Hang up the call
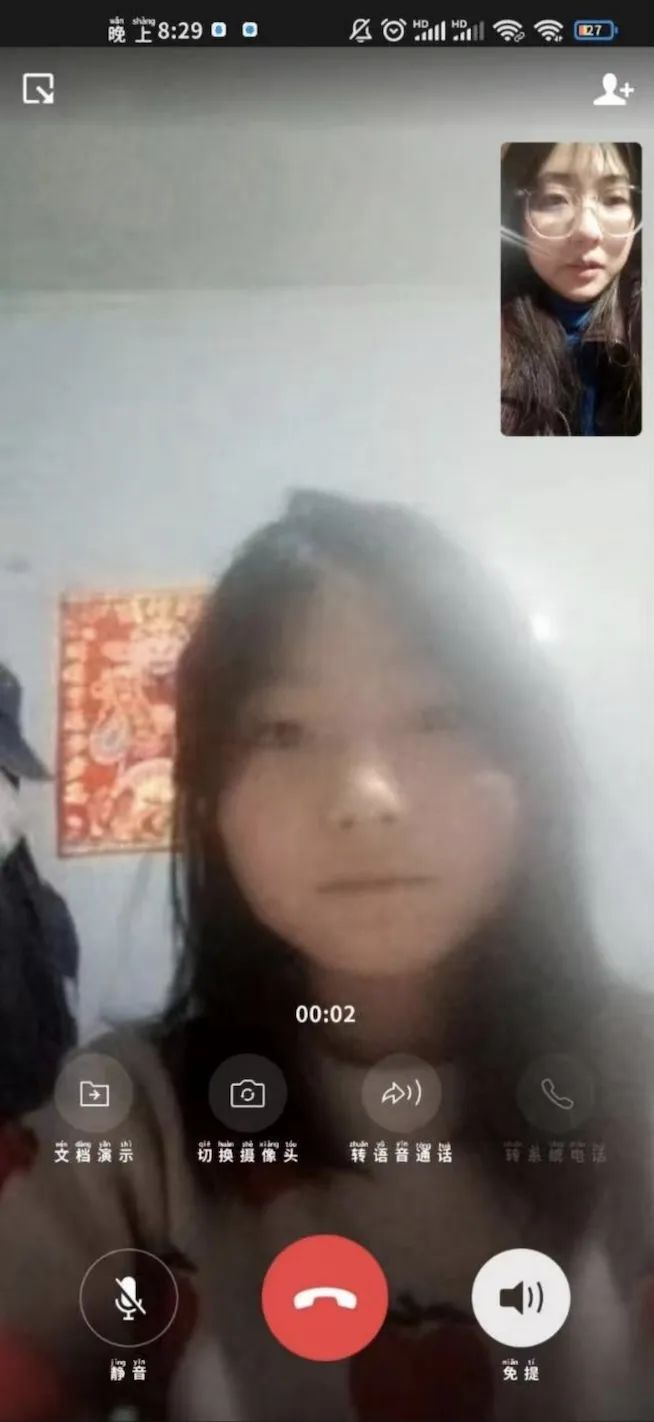The height and width of the screenshot is (1422, 654). 325,1298
